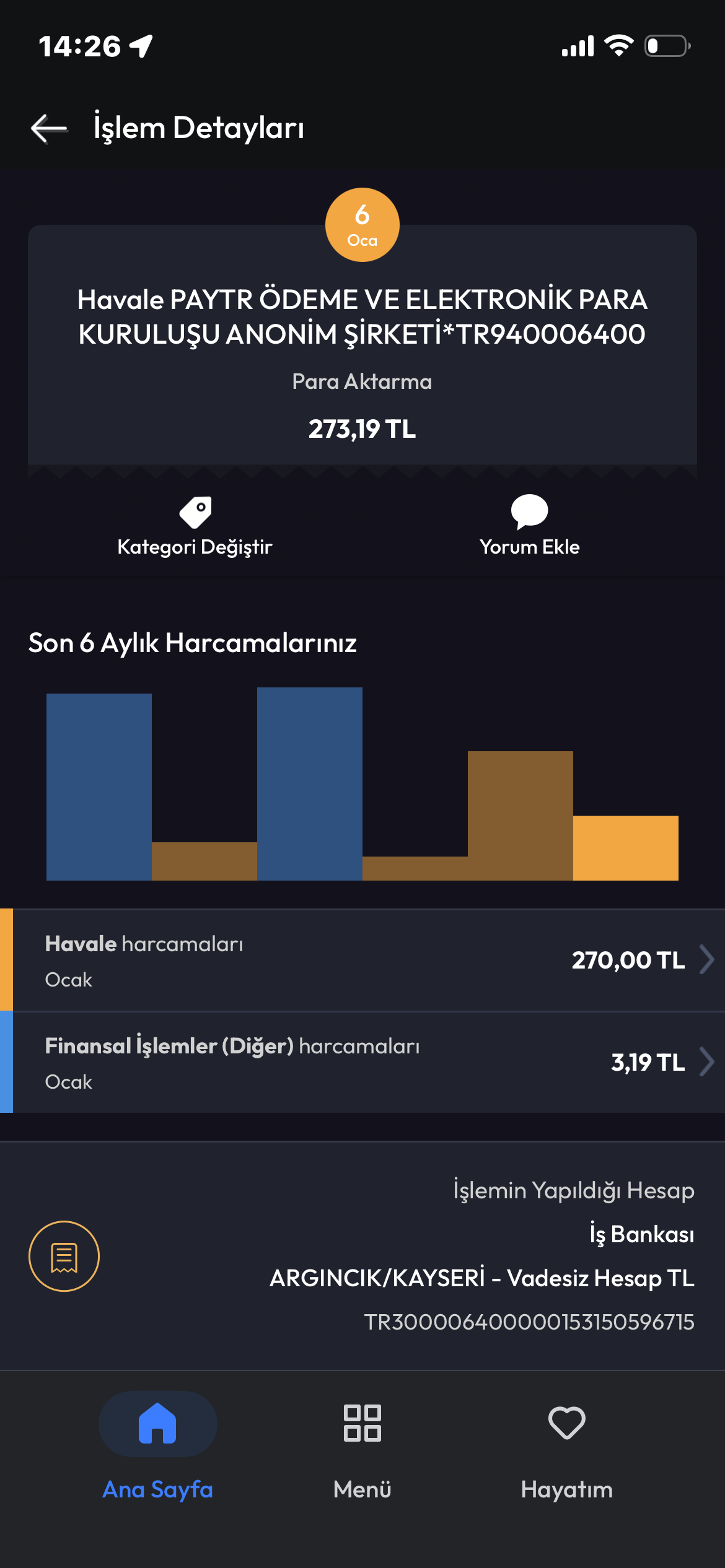Open Finansal İşlemler (Diğer) harcamaları row
This screenshot has height=1568, width=725.
tap(362, 1062)
